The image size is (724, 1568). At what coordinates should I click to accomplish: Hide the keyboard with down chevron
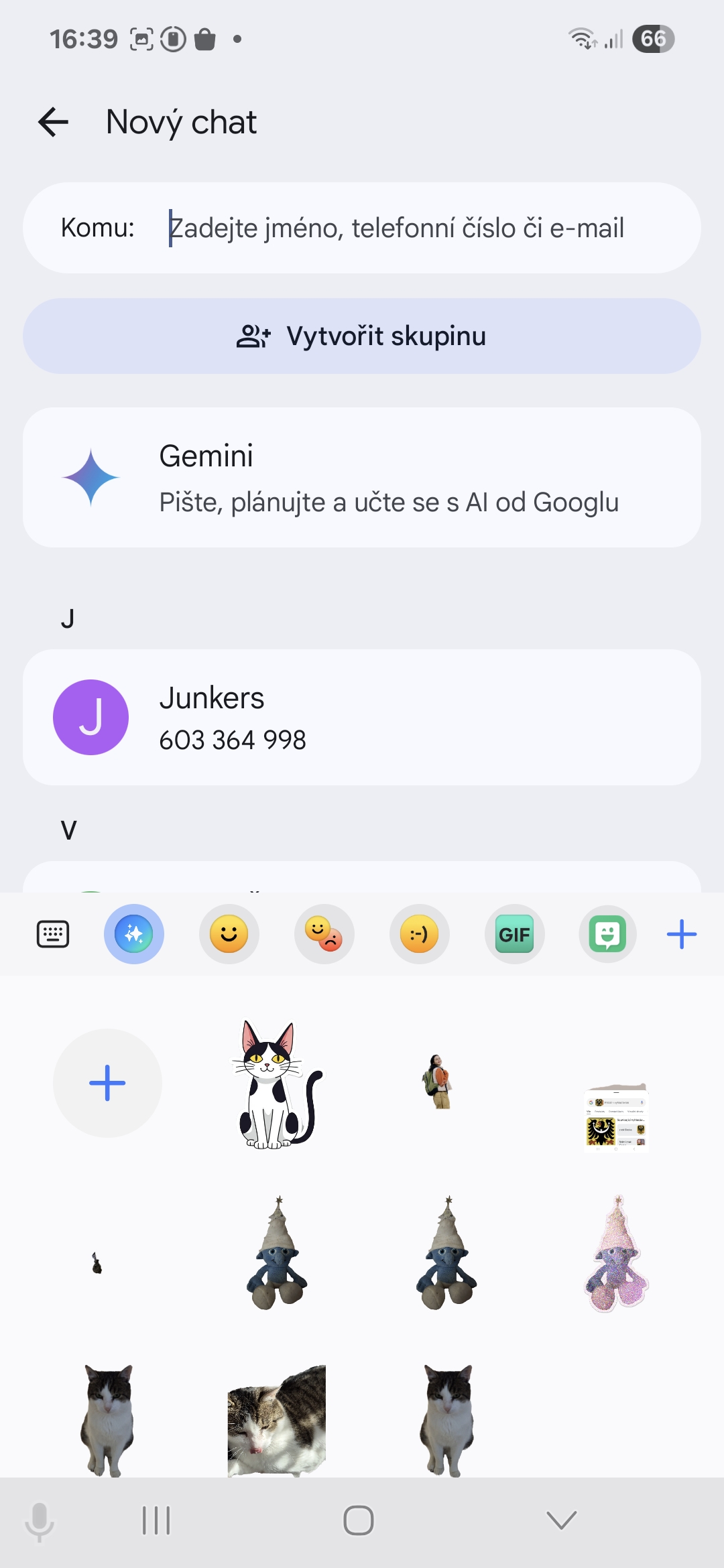tap(562, 1520)
